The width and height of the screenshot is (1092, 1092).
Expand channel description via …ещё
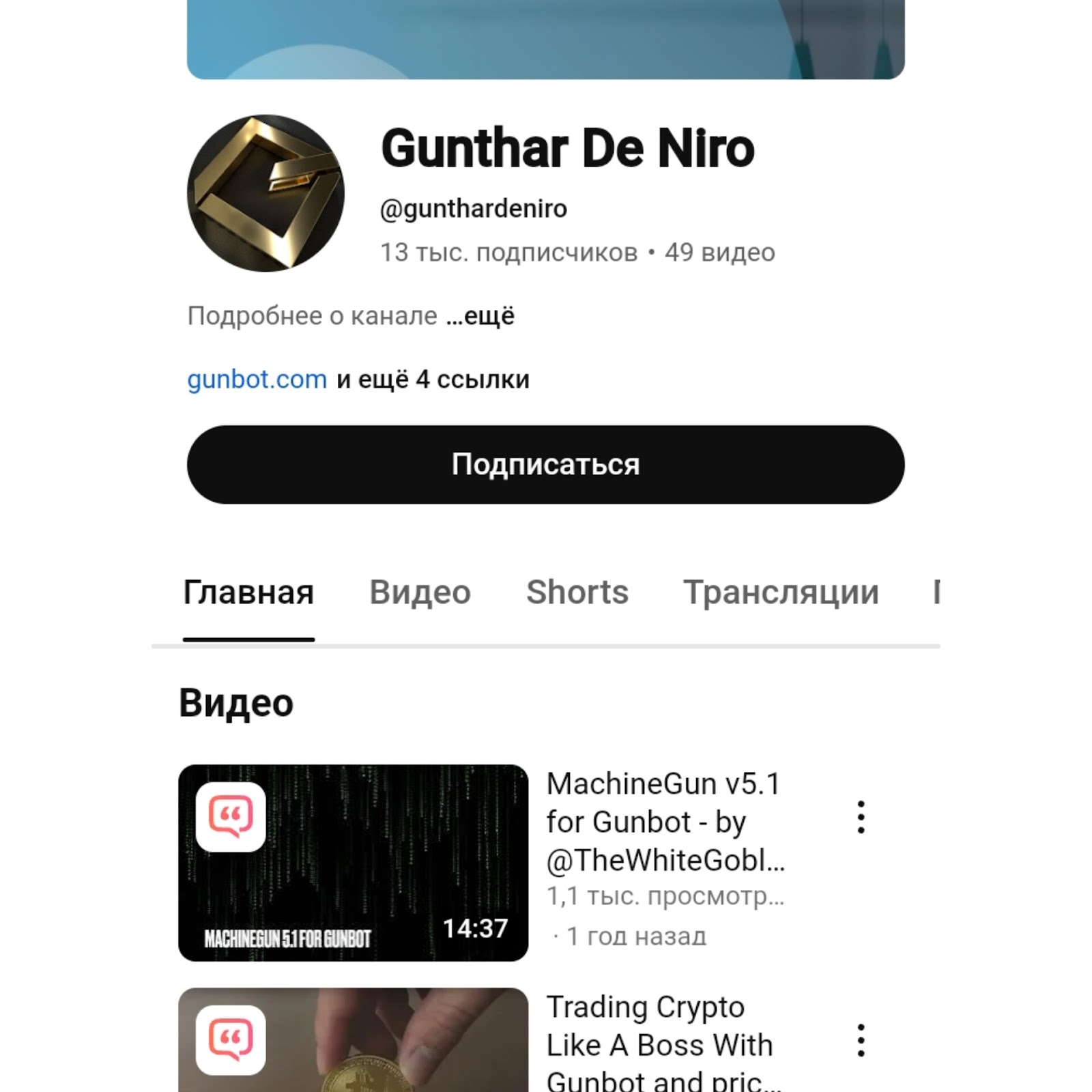tap(480, 316)
